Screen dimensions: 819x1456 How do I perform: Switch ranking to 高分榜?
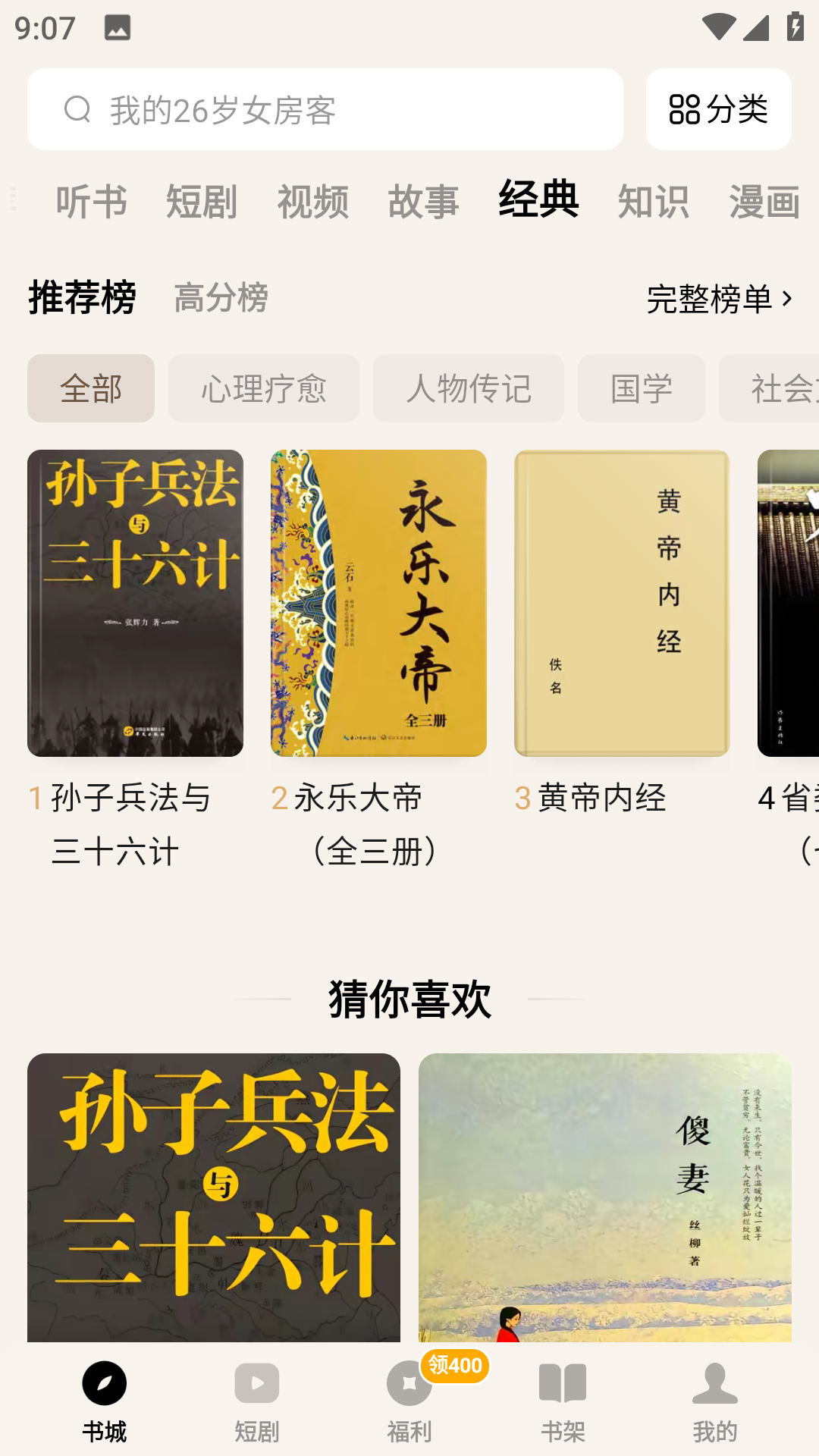(x=221, y=299)
